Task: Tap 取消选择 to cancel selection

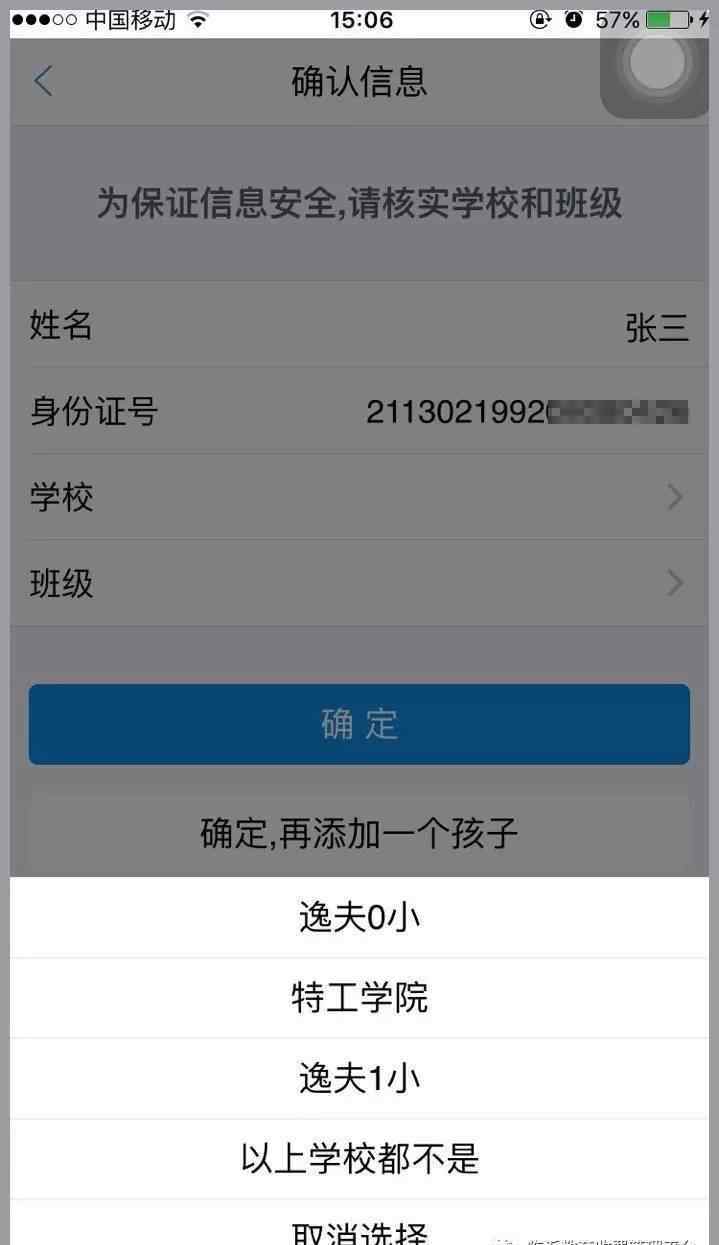Action: click(x=359, y=1224)
